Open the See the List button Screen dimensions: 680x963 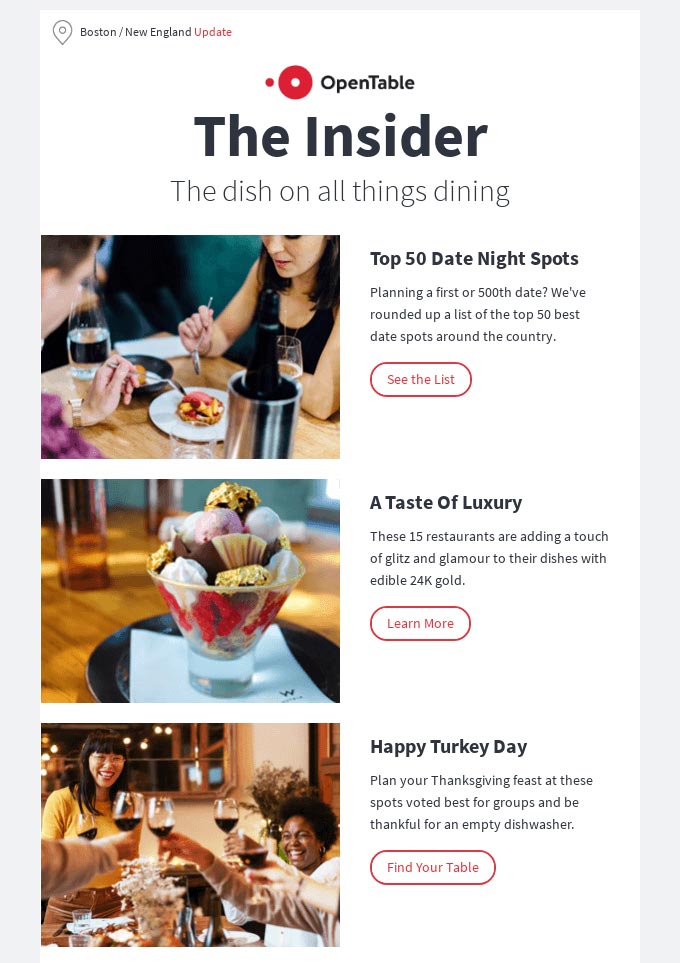pyautogui.click(x=420, y=380)
